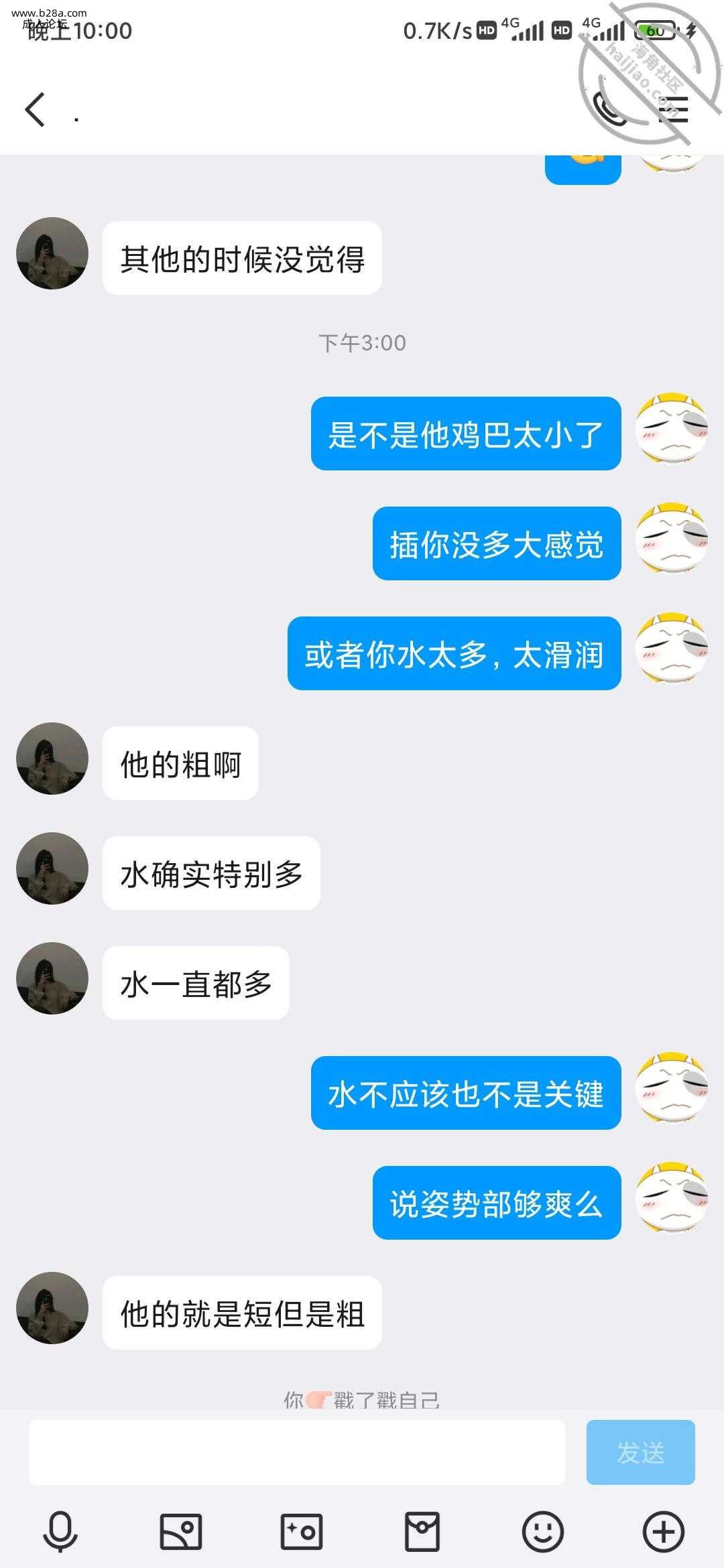Open the photo gallery picker
The height and width of the screenshot is (1568, 724).
[x=180, y=1532]
